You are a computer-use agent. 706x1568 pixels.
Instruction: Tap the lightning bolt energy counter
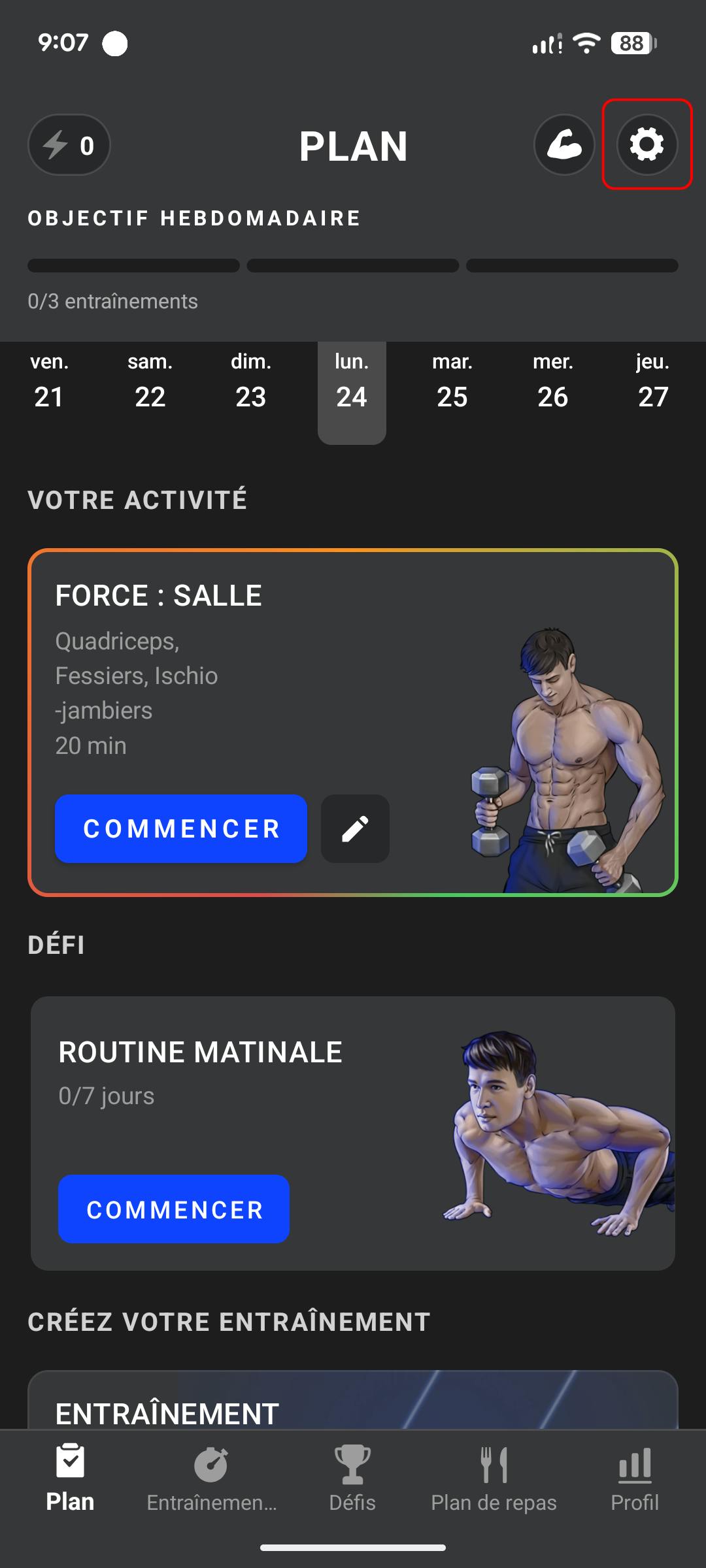[69, 145]
